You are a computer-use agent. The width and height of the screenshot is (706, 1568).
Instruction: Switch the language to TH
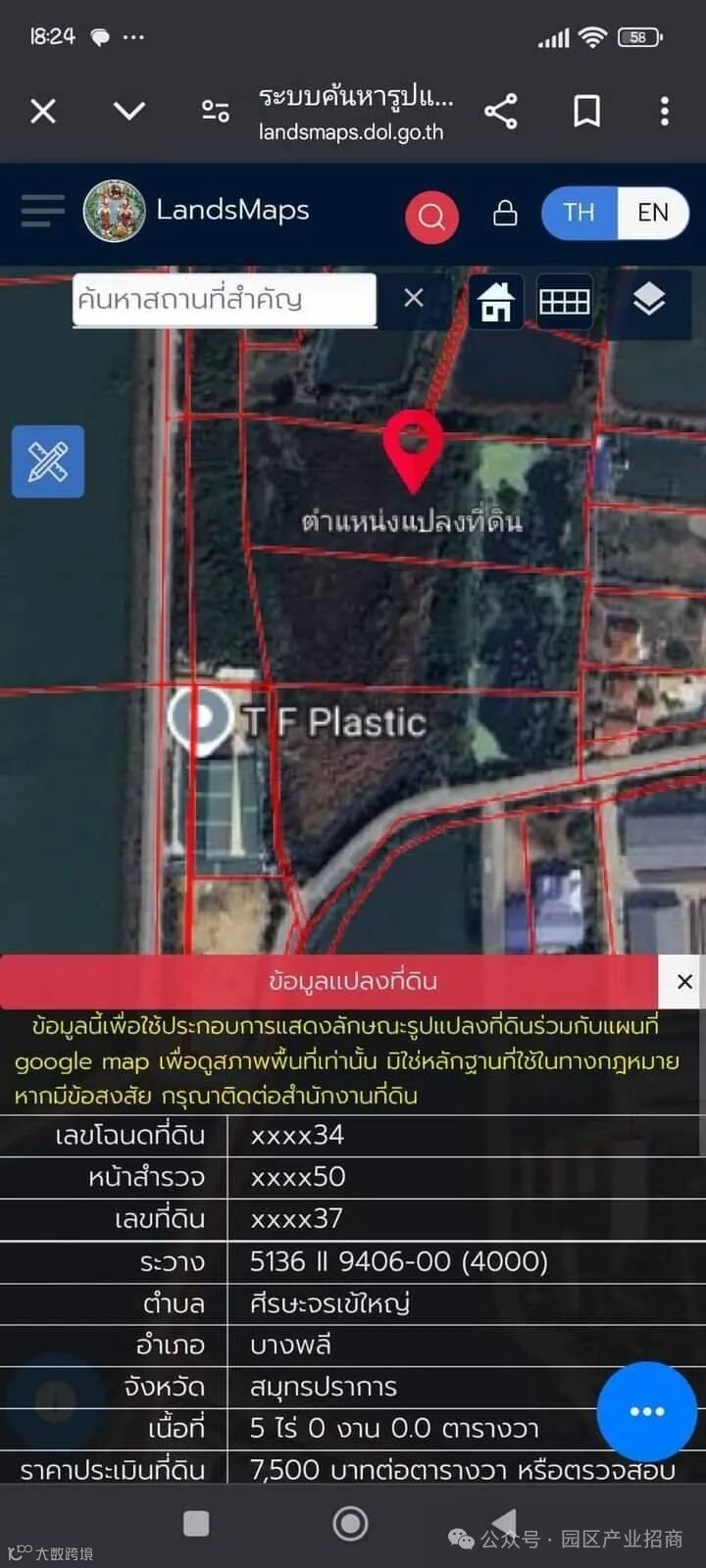coord(579,213)
